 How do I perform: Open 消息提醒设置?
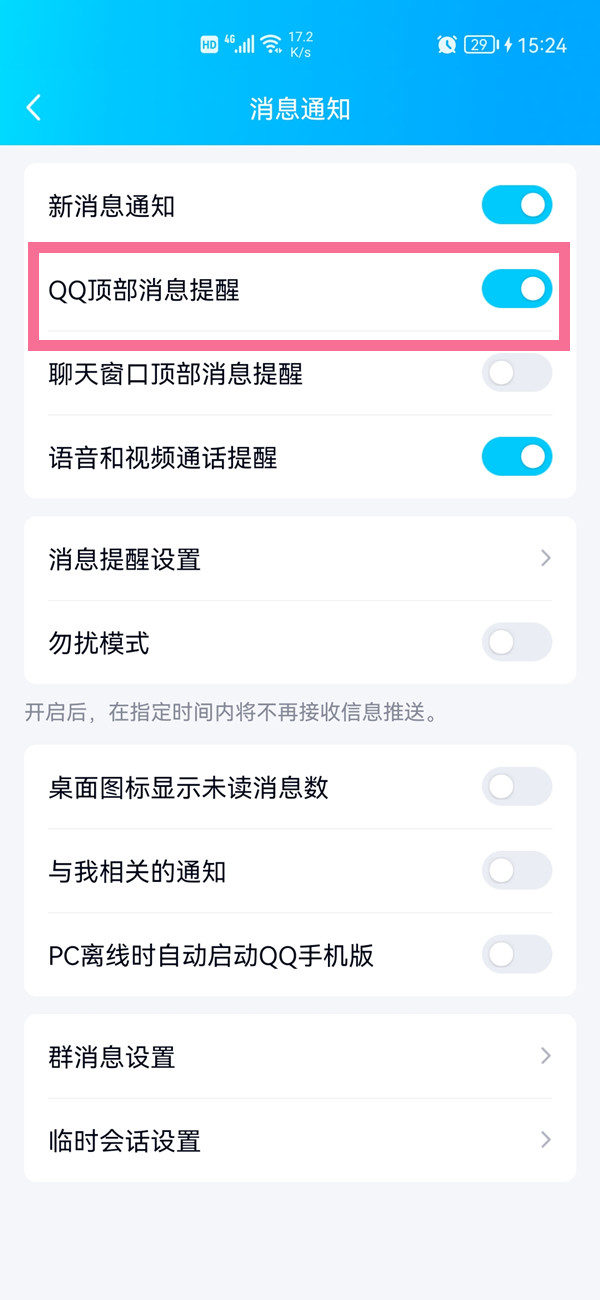click(x=300, y=559)
